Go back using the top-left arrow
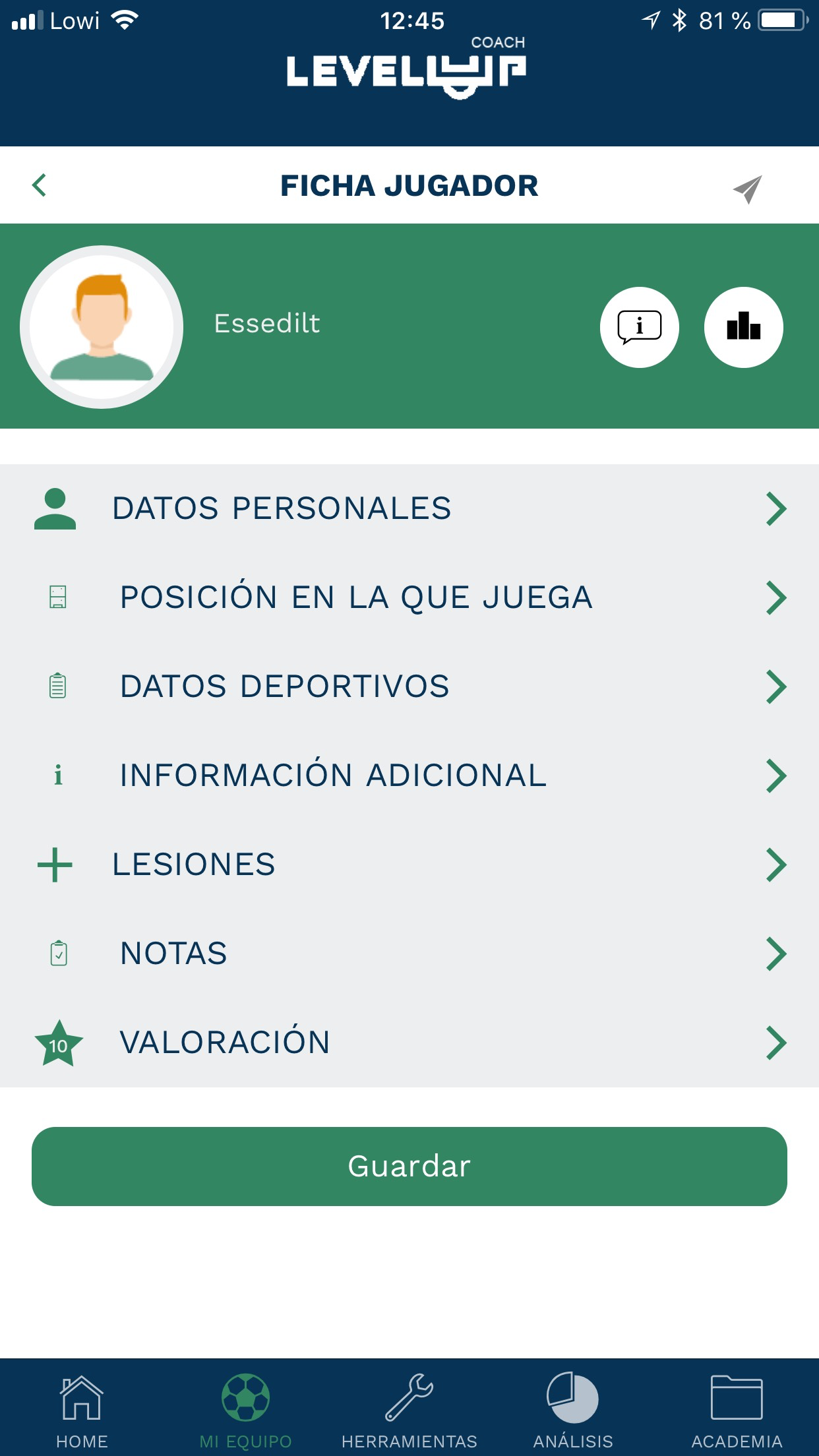This screenshot has height=1456, width=819. 40,185
